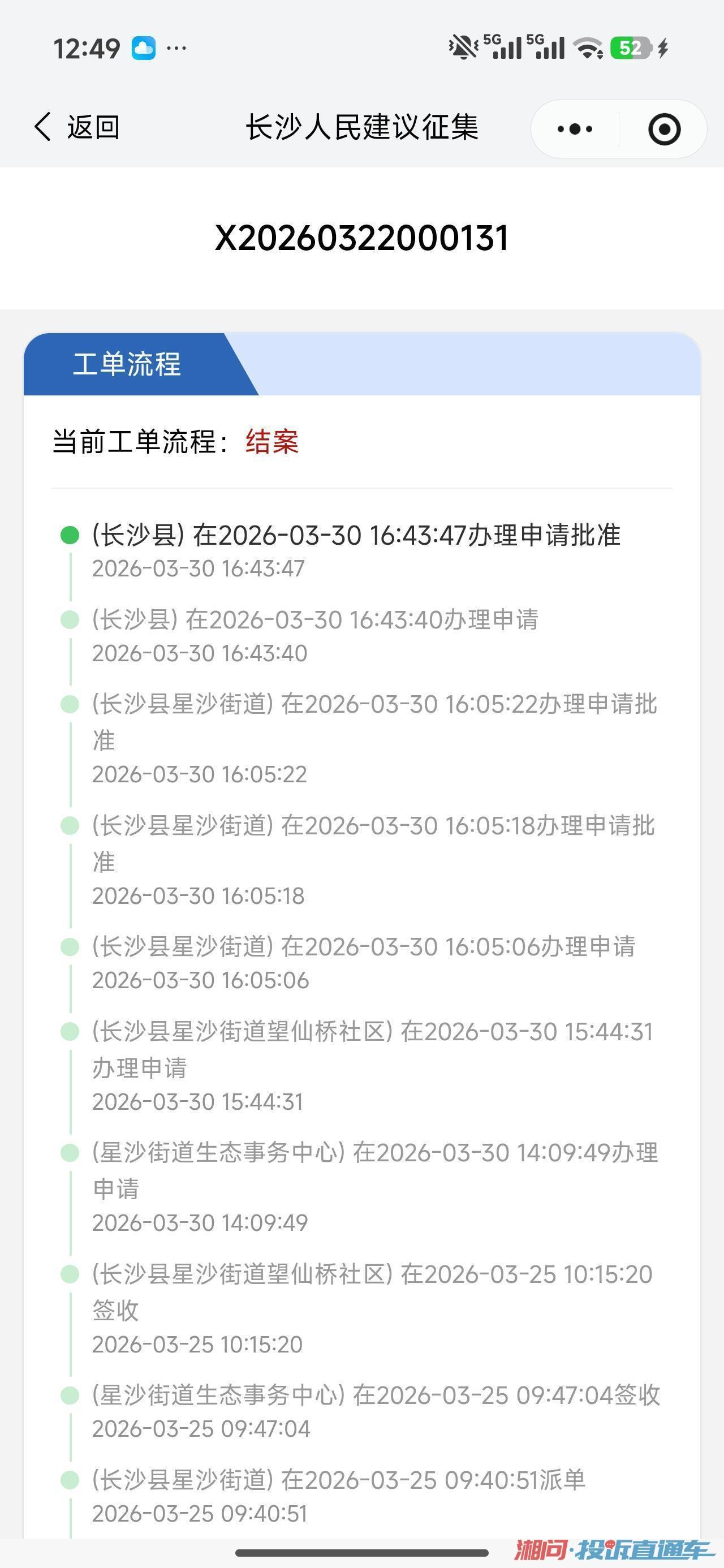Open the mini program more-options menu
The width and height of the screenshot is (724, 1568).
(575, 129)
